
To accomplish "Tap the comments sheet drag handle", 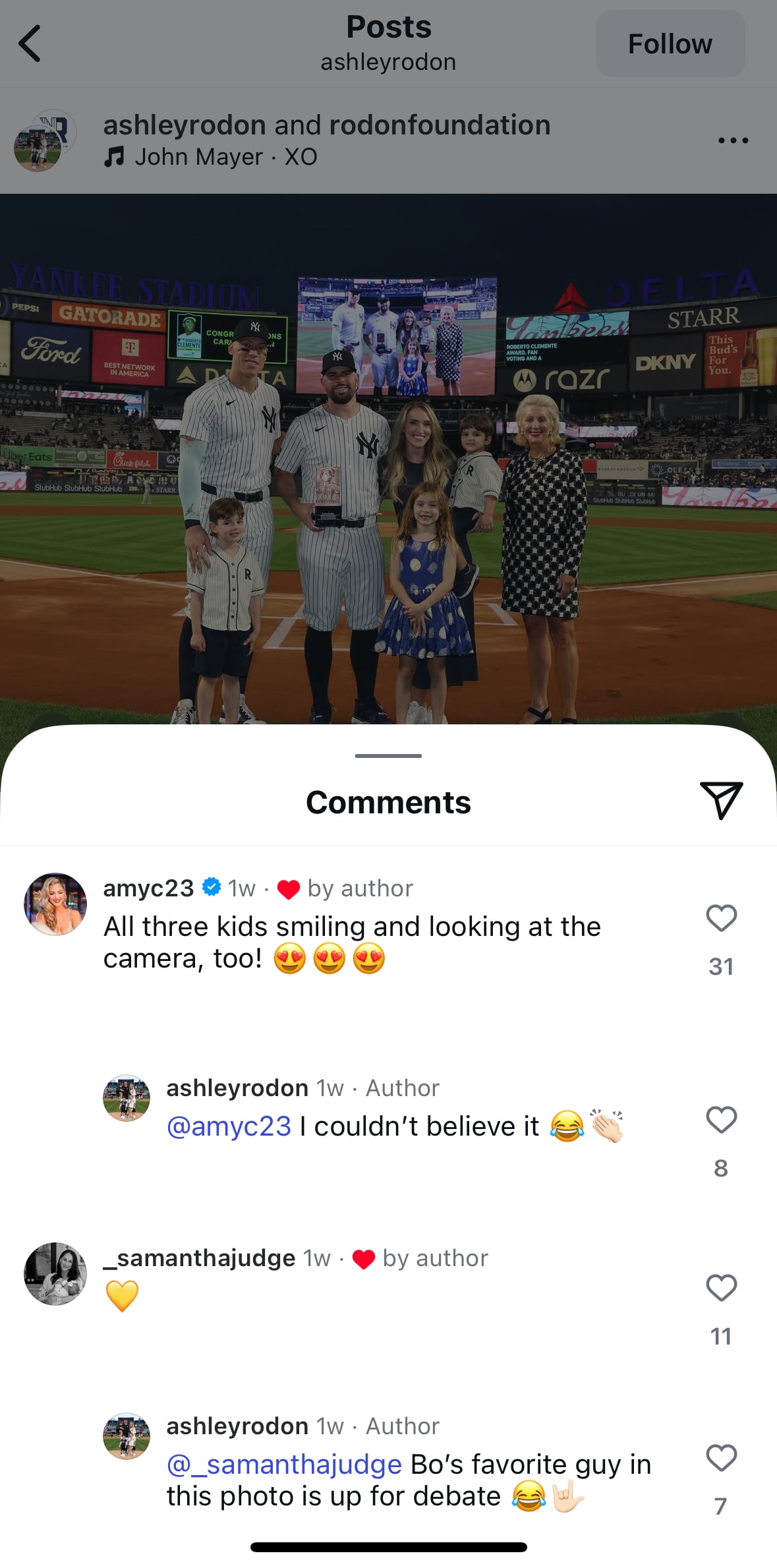I will coord(388,755).
